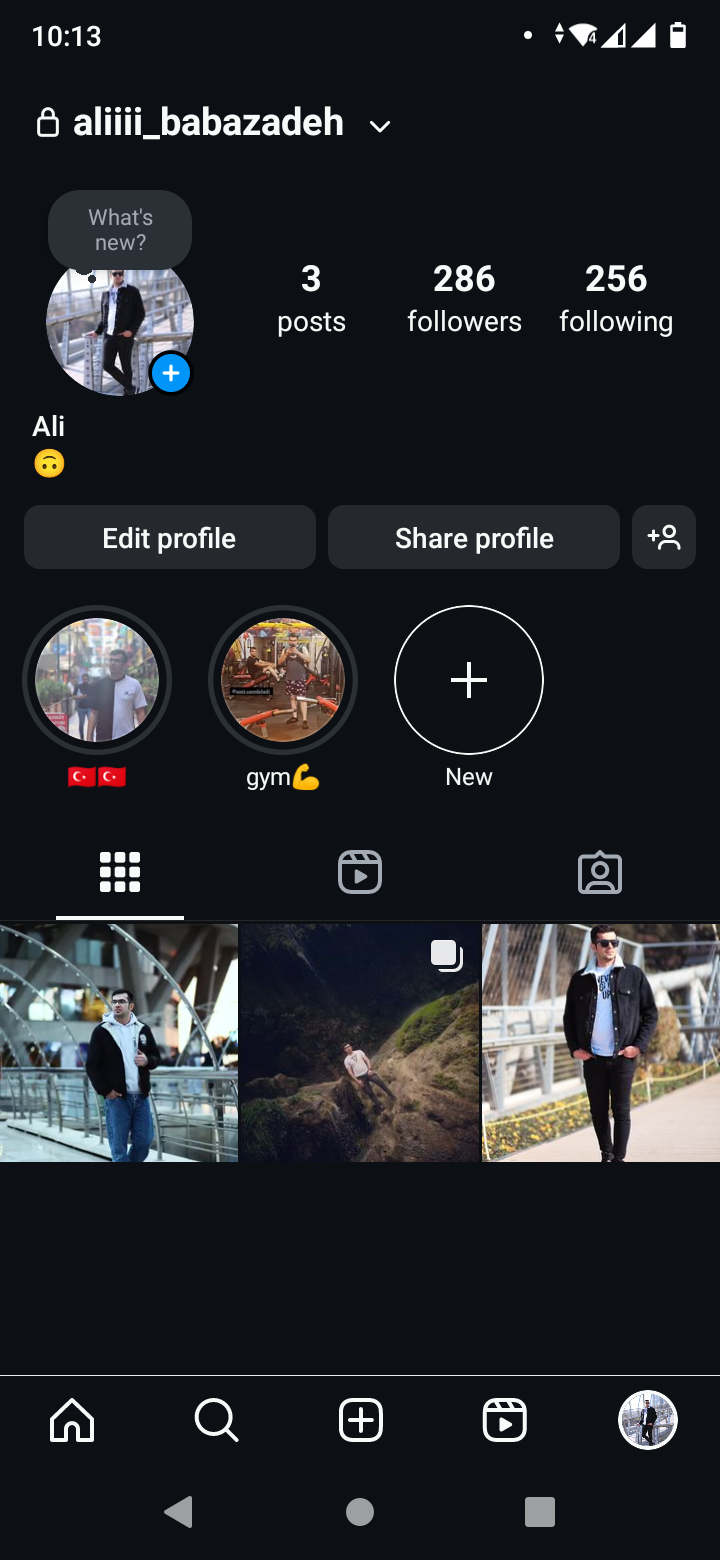Open the discover people icon

point(664,538)
